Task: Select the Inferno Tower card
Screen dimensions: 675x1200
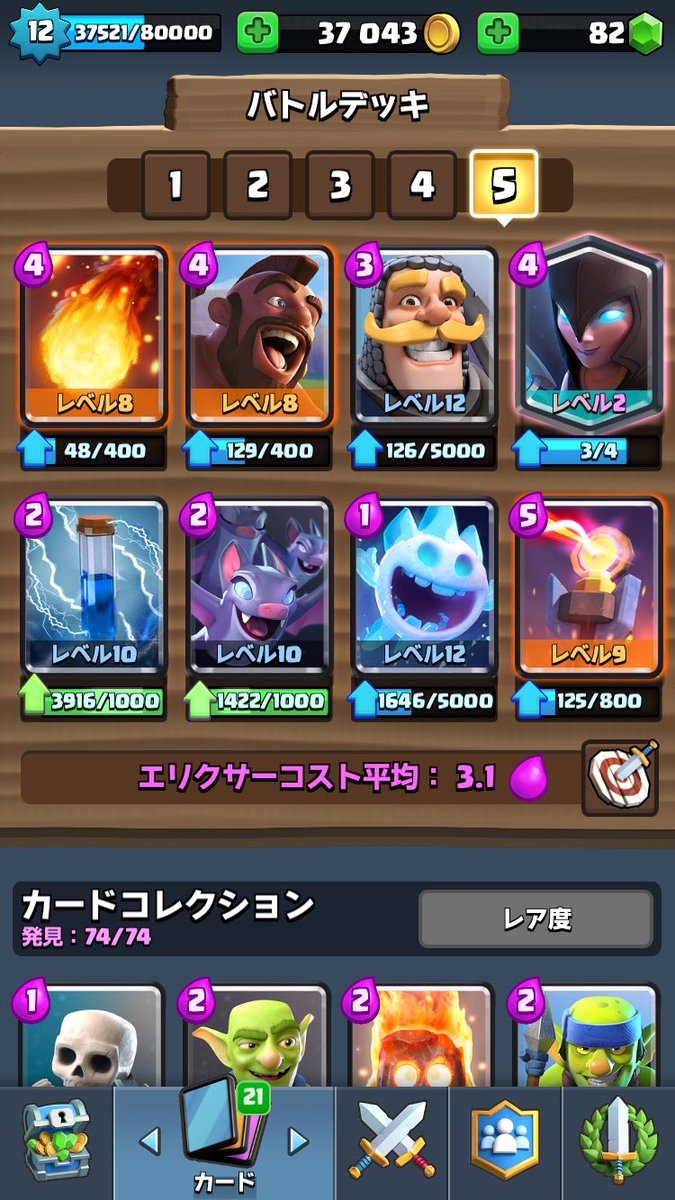Action: click(x=588, y=587)
